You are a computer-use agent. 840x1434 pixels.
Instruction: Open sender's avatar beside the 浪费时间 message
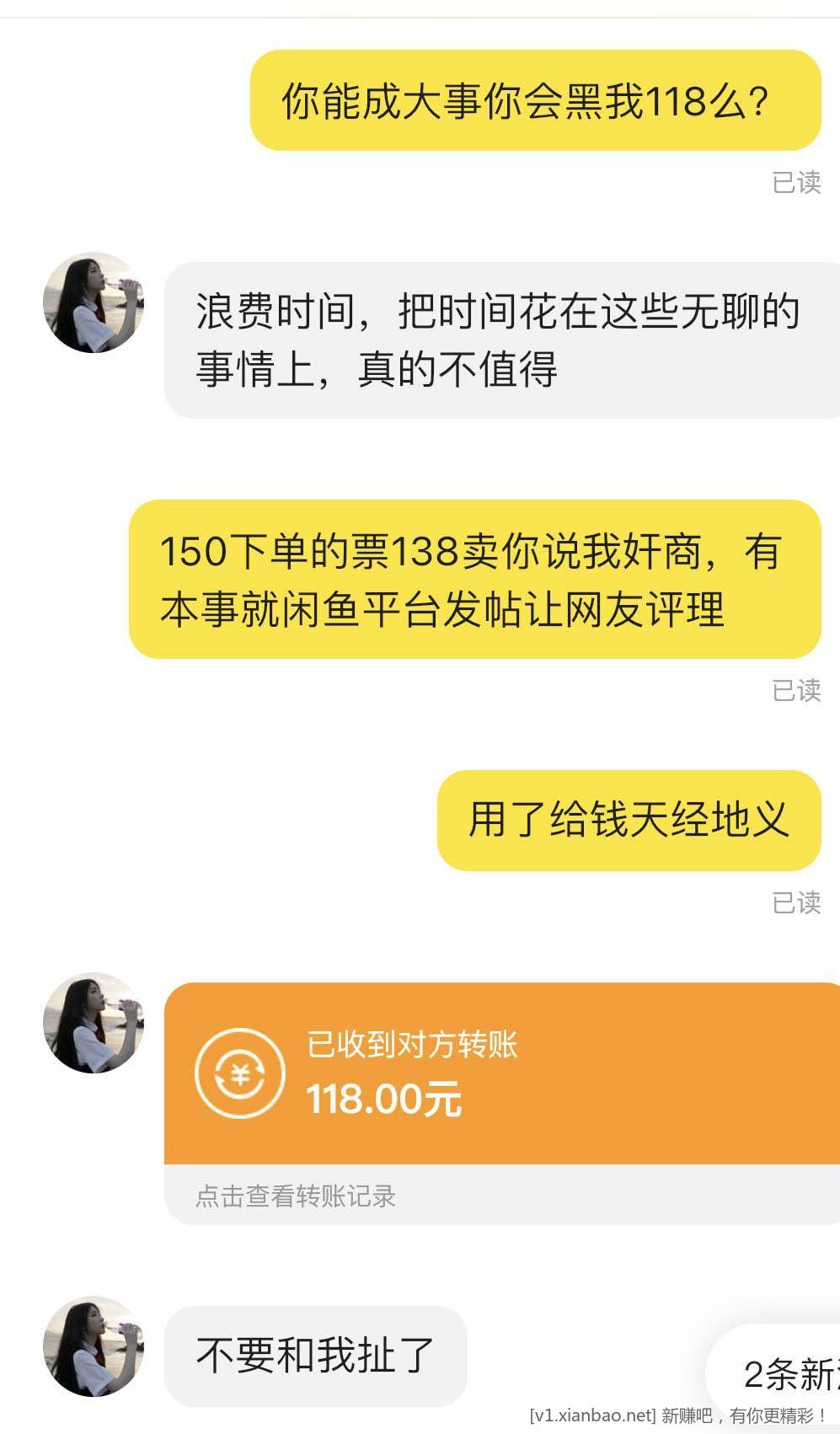pos(94,302)
